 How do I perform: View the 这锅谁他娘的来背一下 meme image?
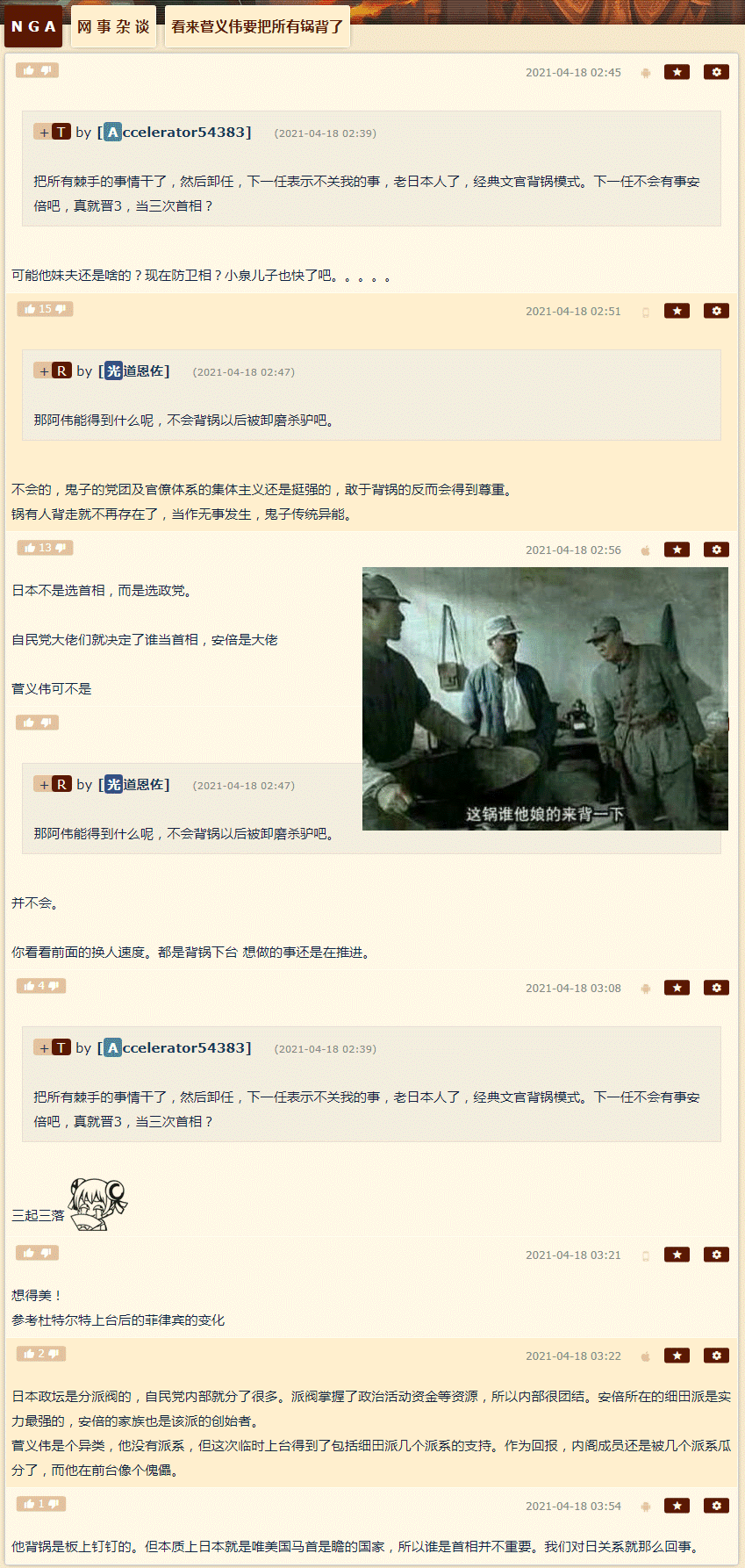545,699
